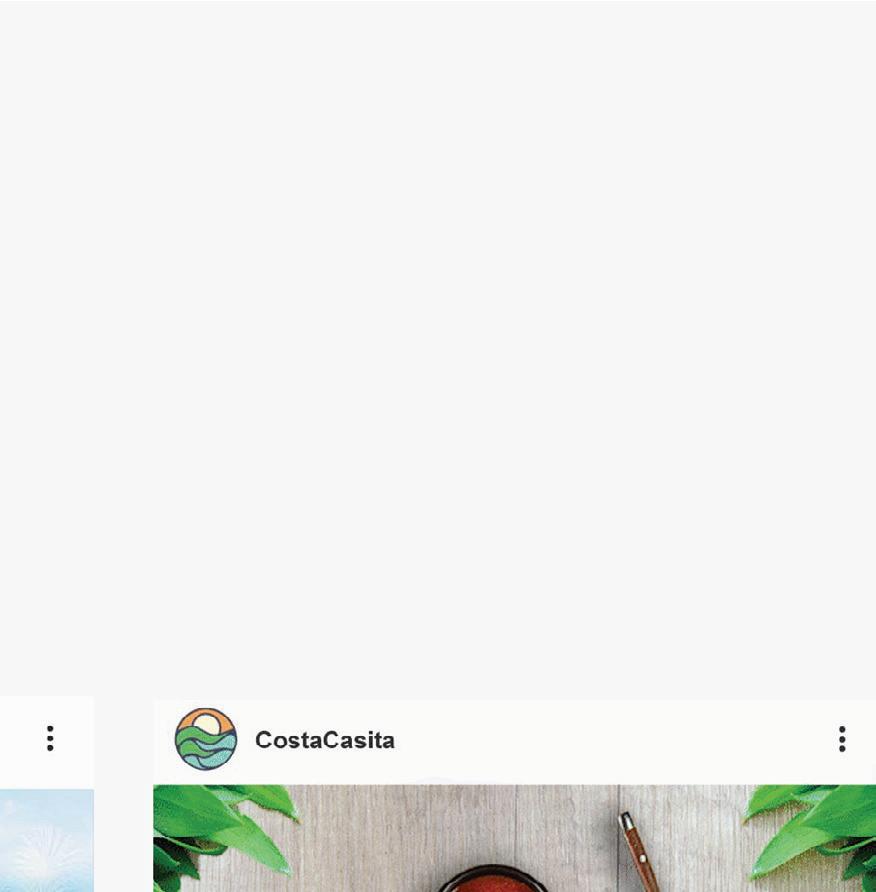Viewport: 876px width, 892px height.
Task: Open the overflow menu on the previous post
Action: [50, 739]
